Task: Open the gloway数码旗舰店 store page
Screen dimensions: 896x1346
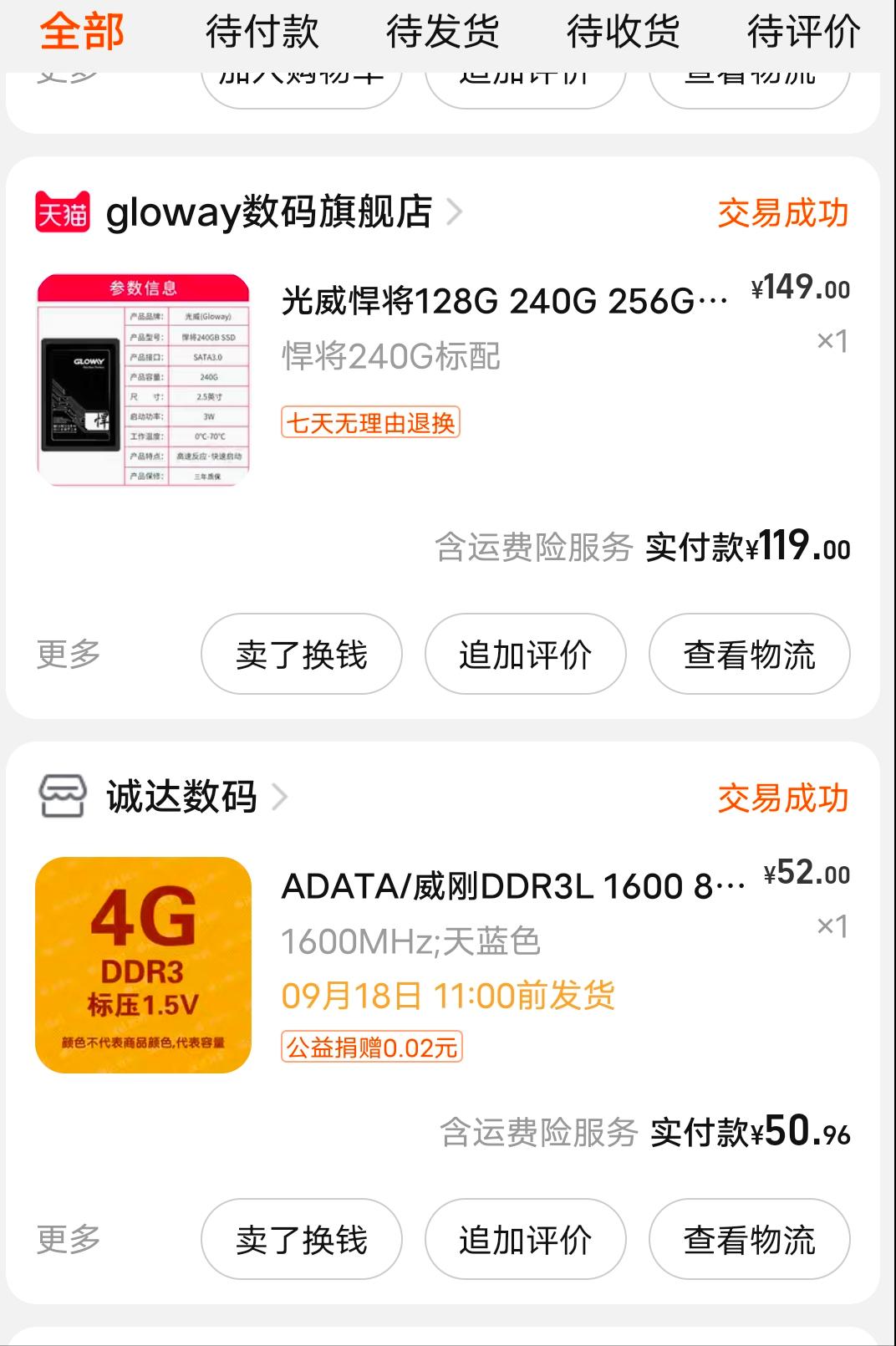Action: click(x=267, y=215)
